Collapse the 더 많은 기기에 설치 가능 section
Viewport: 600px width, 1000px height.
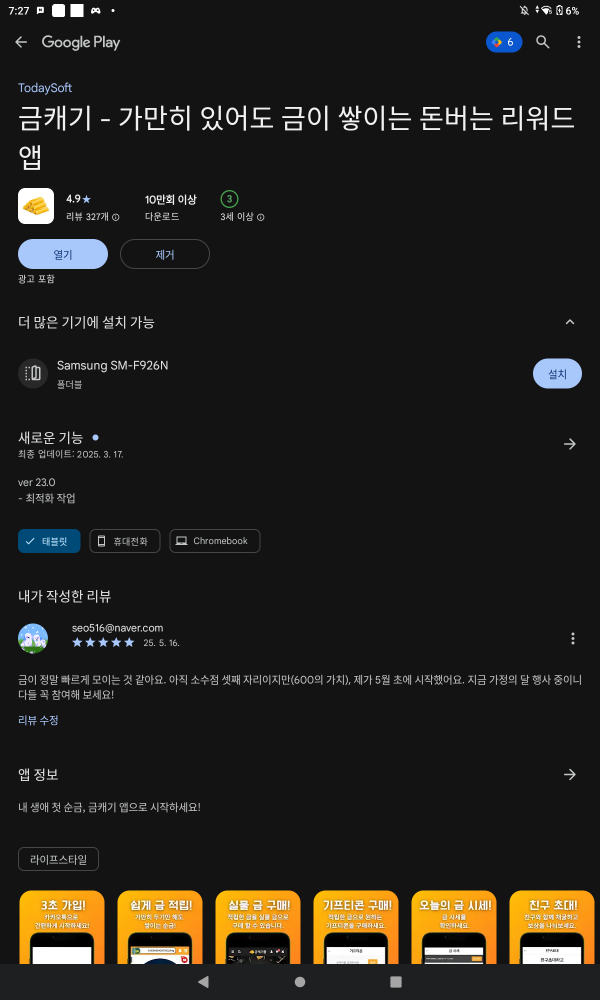[569, 322]
